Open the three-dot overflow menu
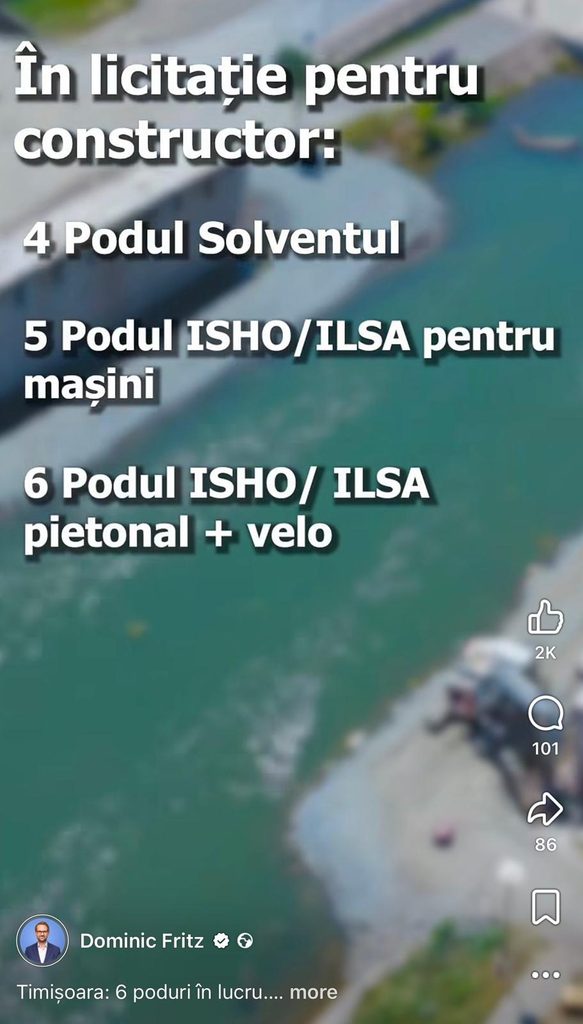The width and height of the screenshot is (583, 1024). click(545, 975)
